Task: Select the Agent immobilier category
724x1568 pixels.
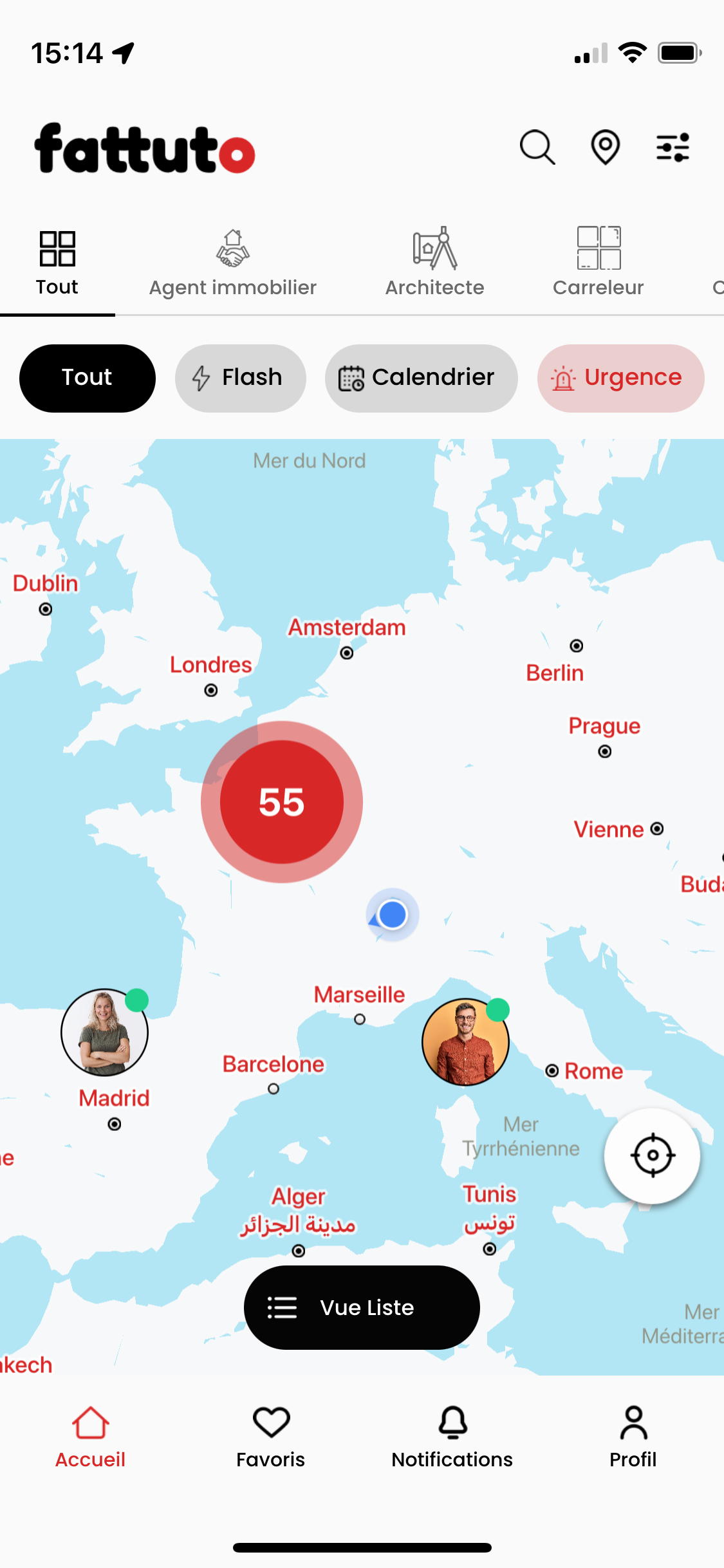Action: point(232,263)
